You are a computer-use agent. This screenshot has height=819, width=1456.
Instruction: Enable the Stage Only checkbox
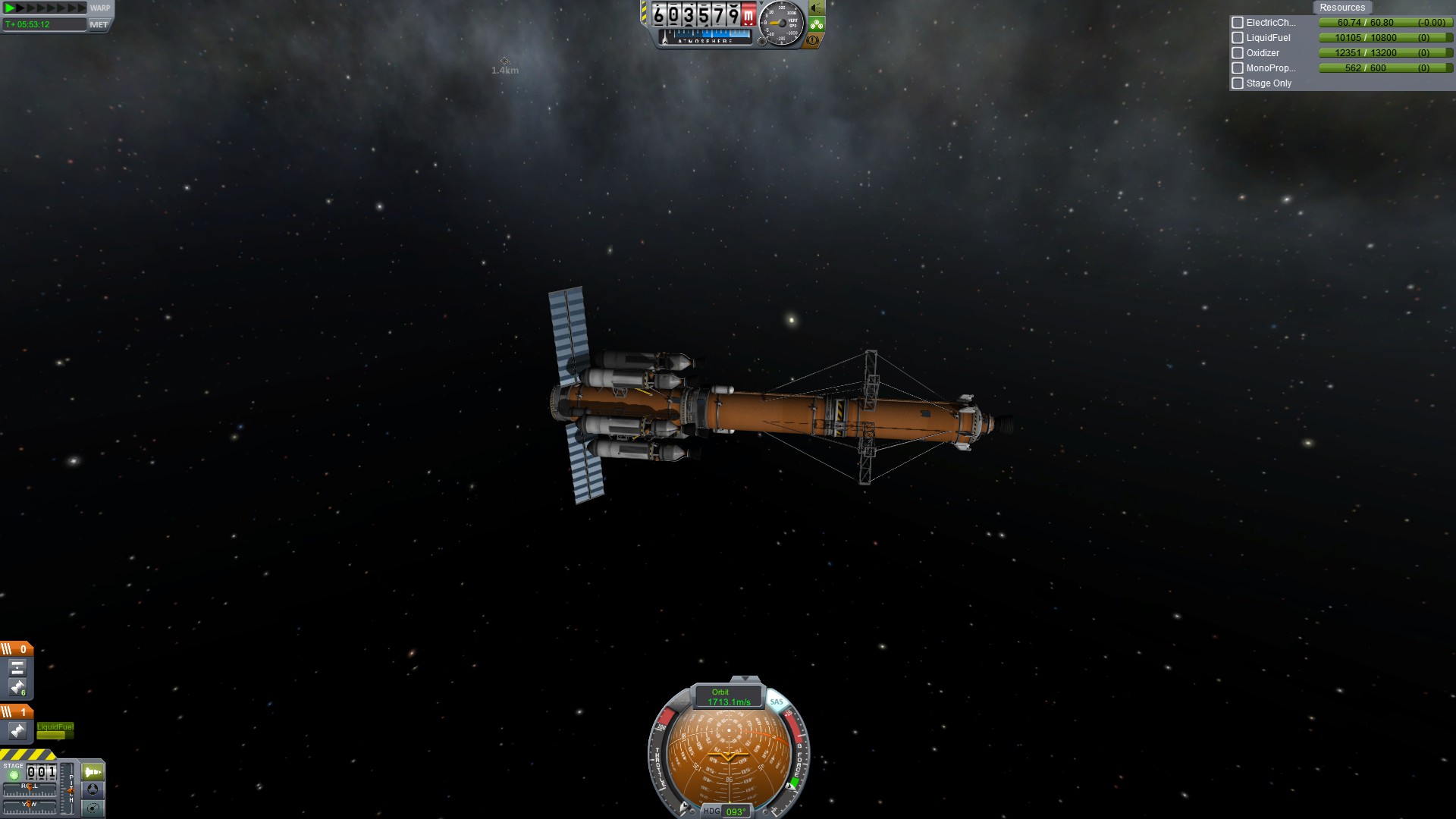coord(1238,83)
